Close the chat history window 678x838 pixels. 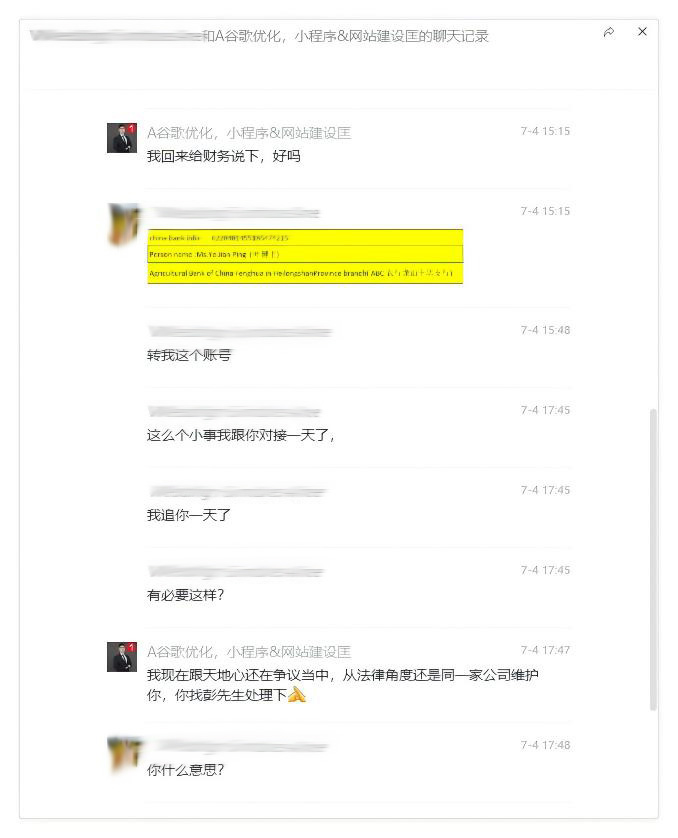(x=642, y=32)
